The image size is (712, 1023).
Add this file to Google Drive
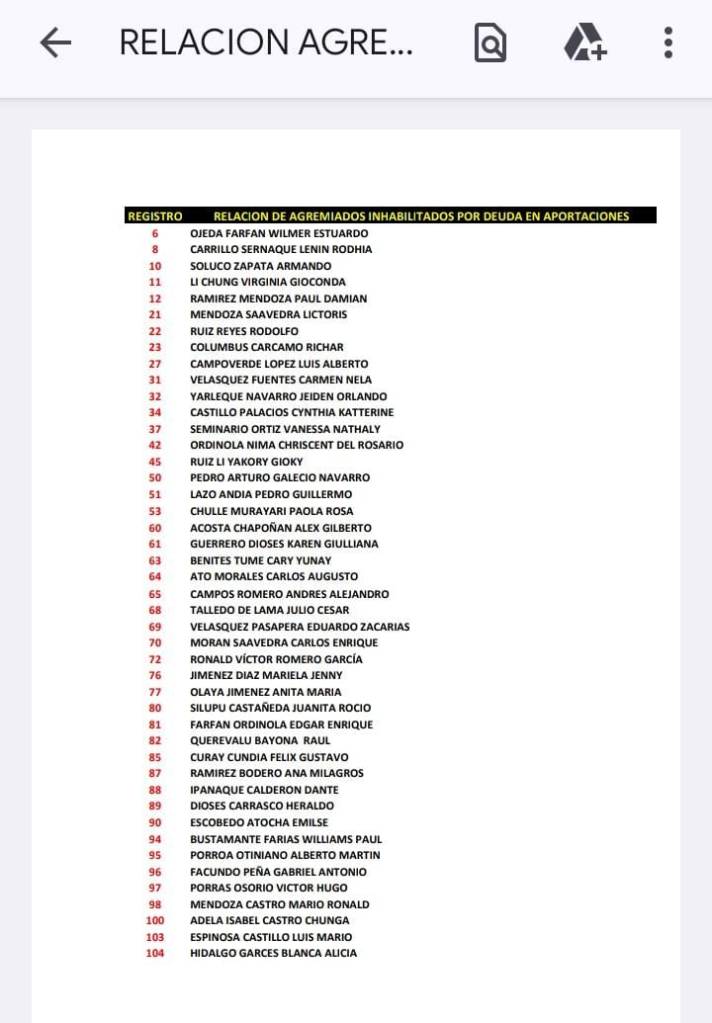[584, 43]
